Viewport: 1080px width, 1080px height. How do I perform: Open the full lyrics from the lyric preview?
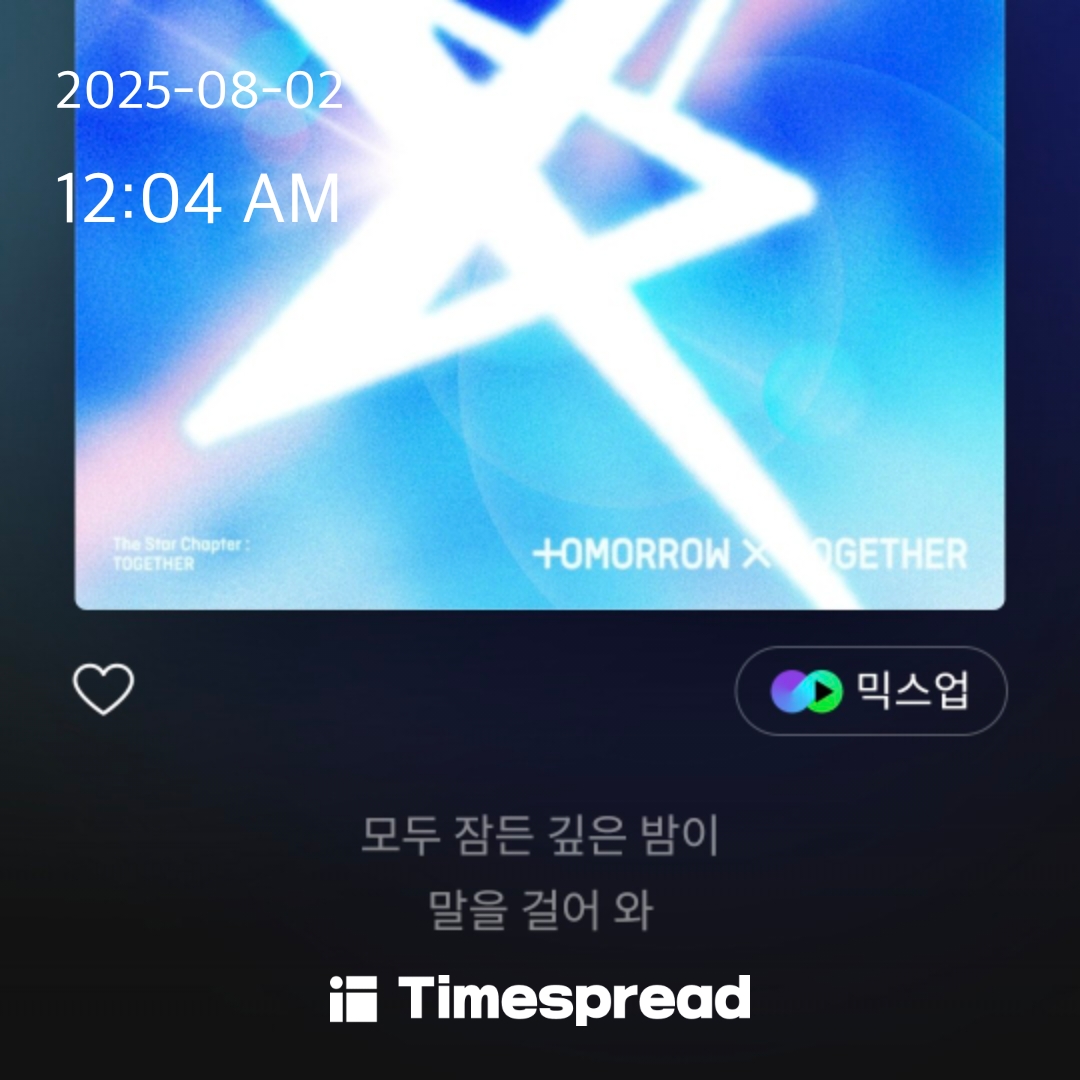click(x=540, y=872)
